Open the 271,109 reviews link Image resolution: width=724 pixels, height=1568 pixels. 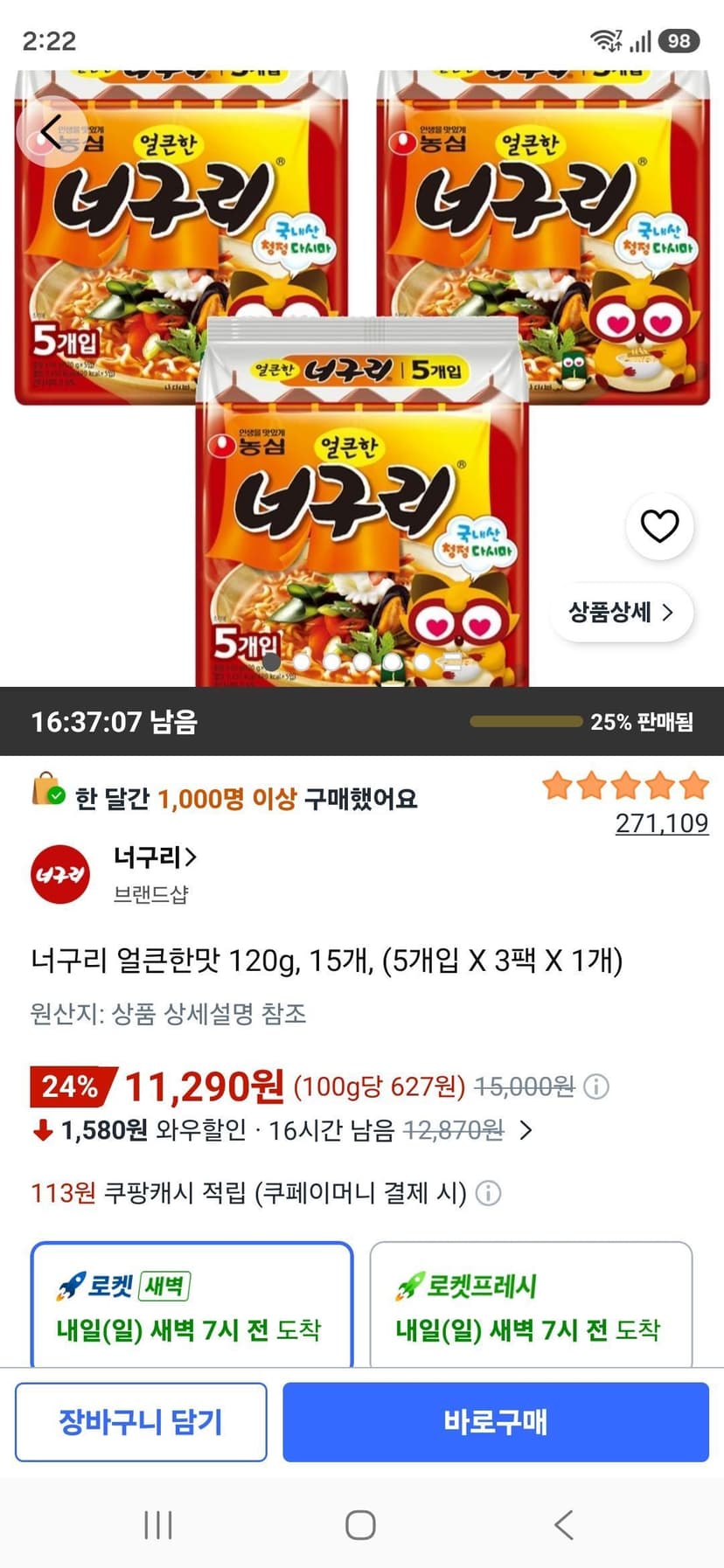click(662, 823)
